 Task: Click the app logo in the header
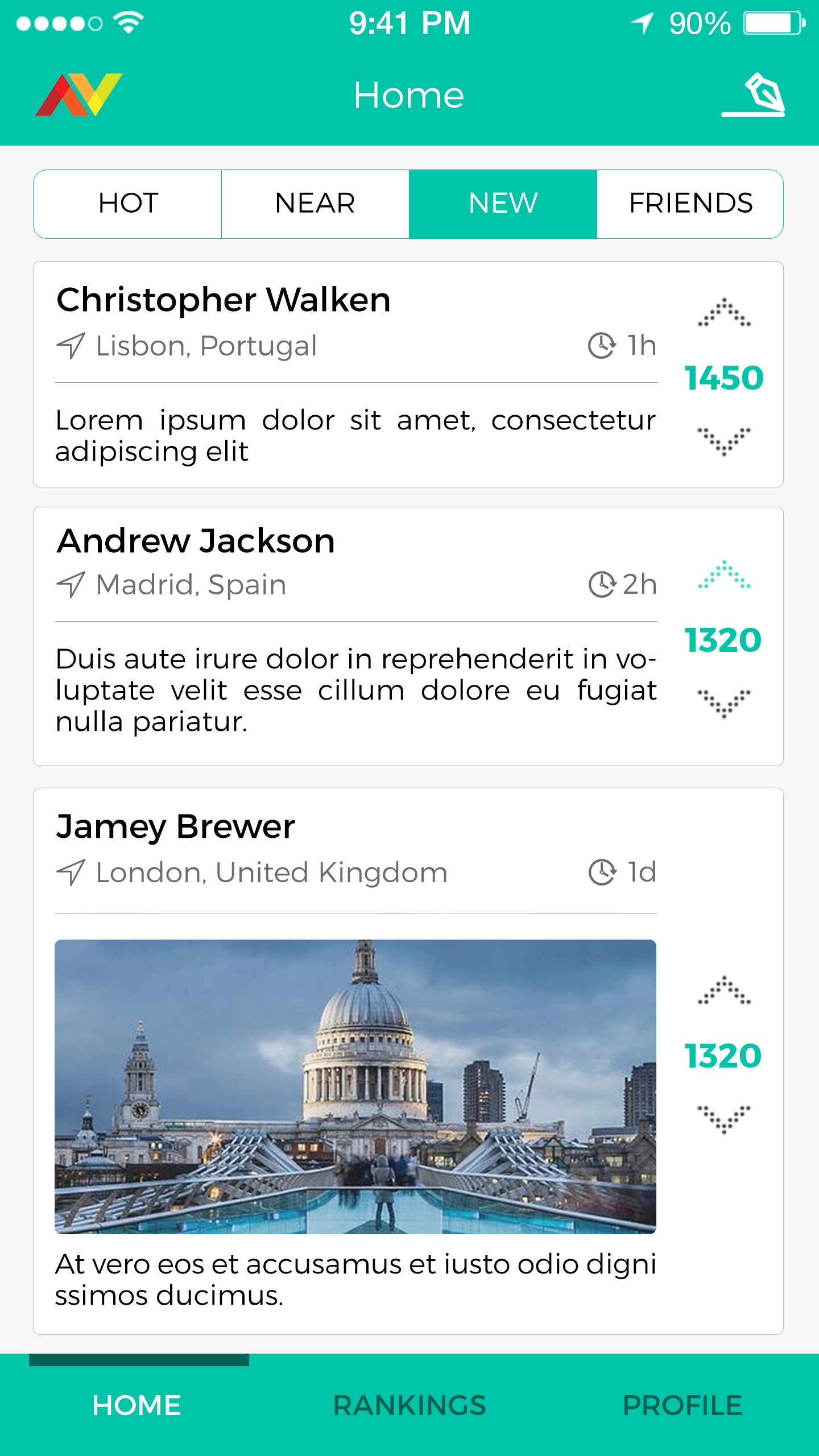[80, 96]
